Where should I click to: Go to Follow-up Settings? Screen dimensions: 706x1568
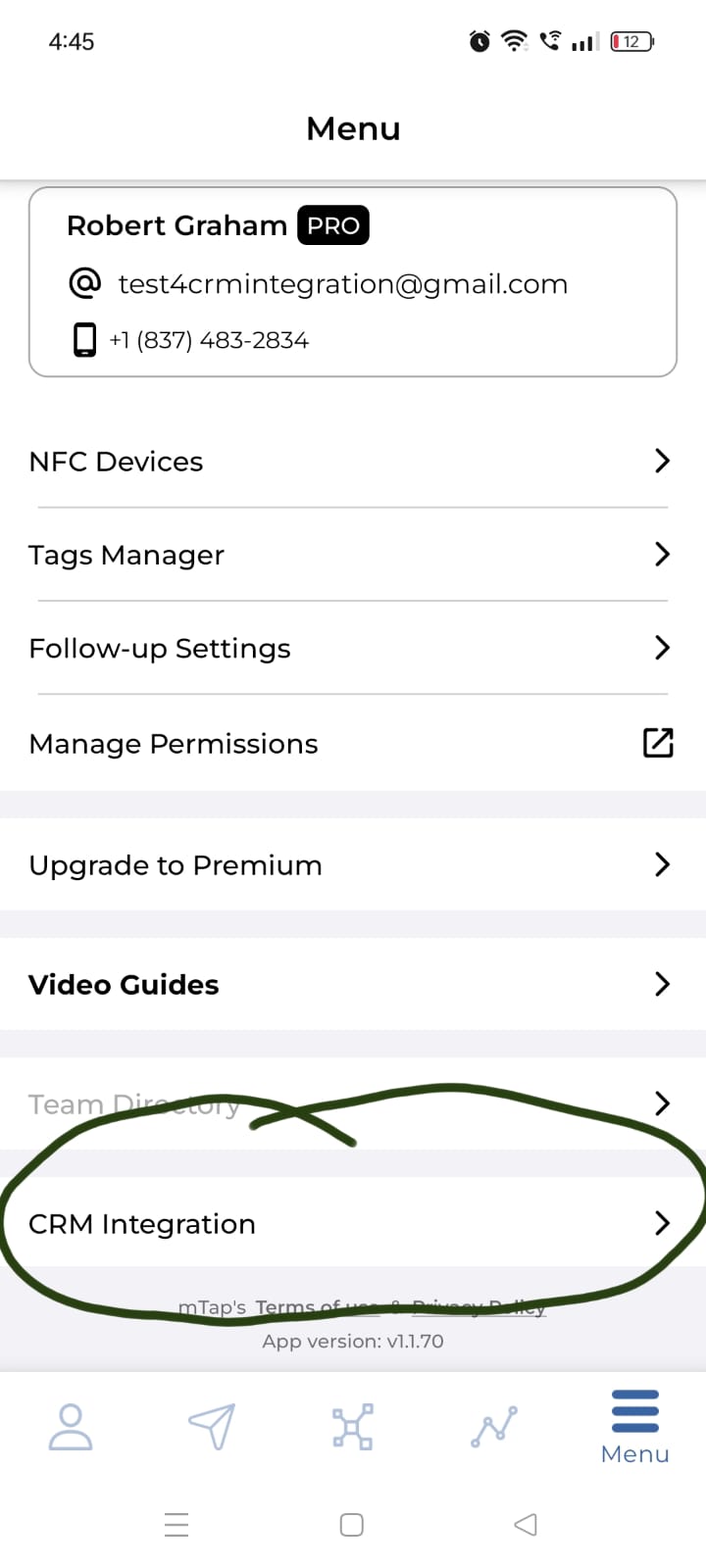tap(351, 649)
